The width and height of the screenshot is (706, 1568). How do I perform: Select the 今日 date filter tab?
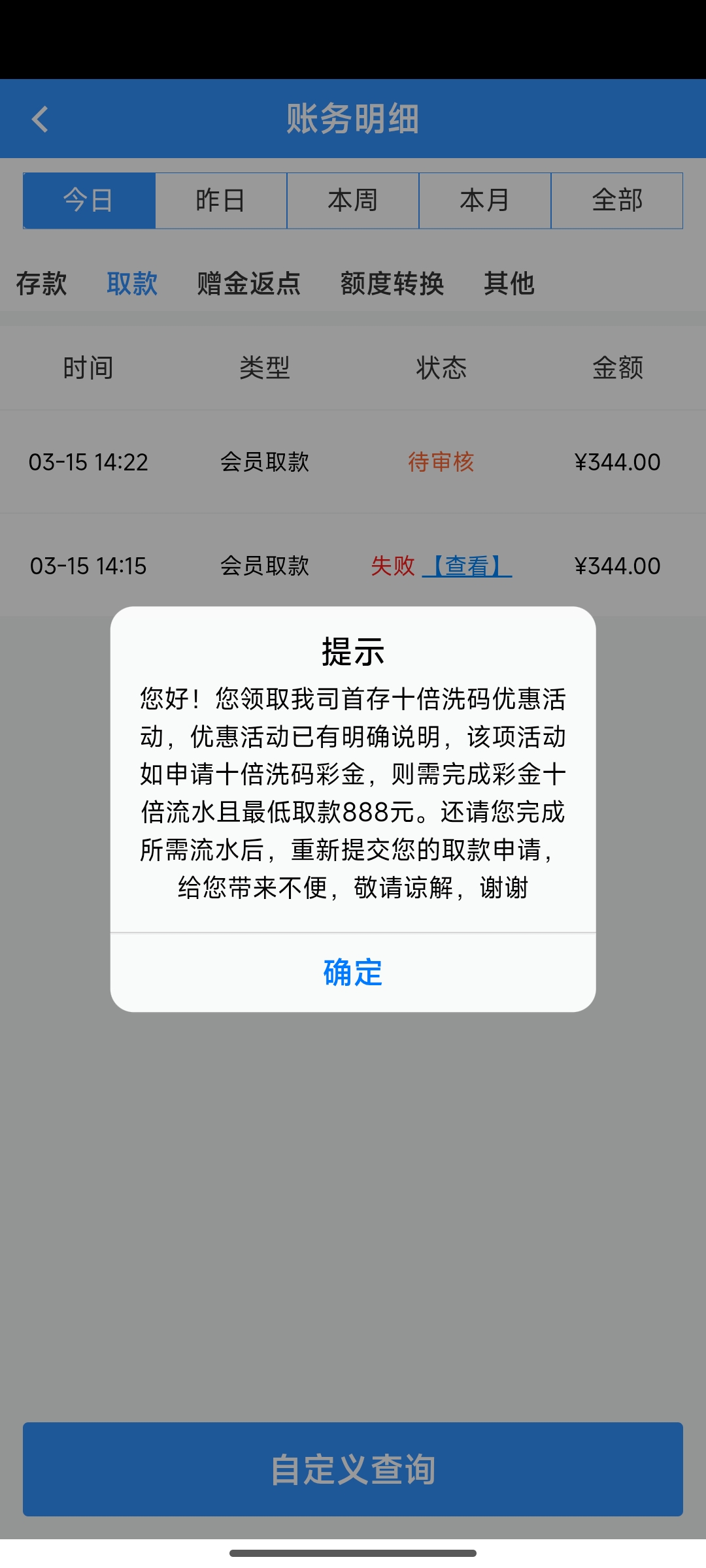click(89, 201)
